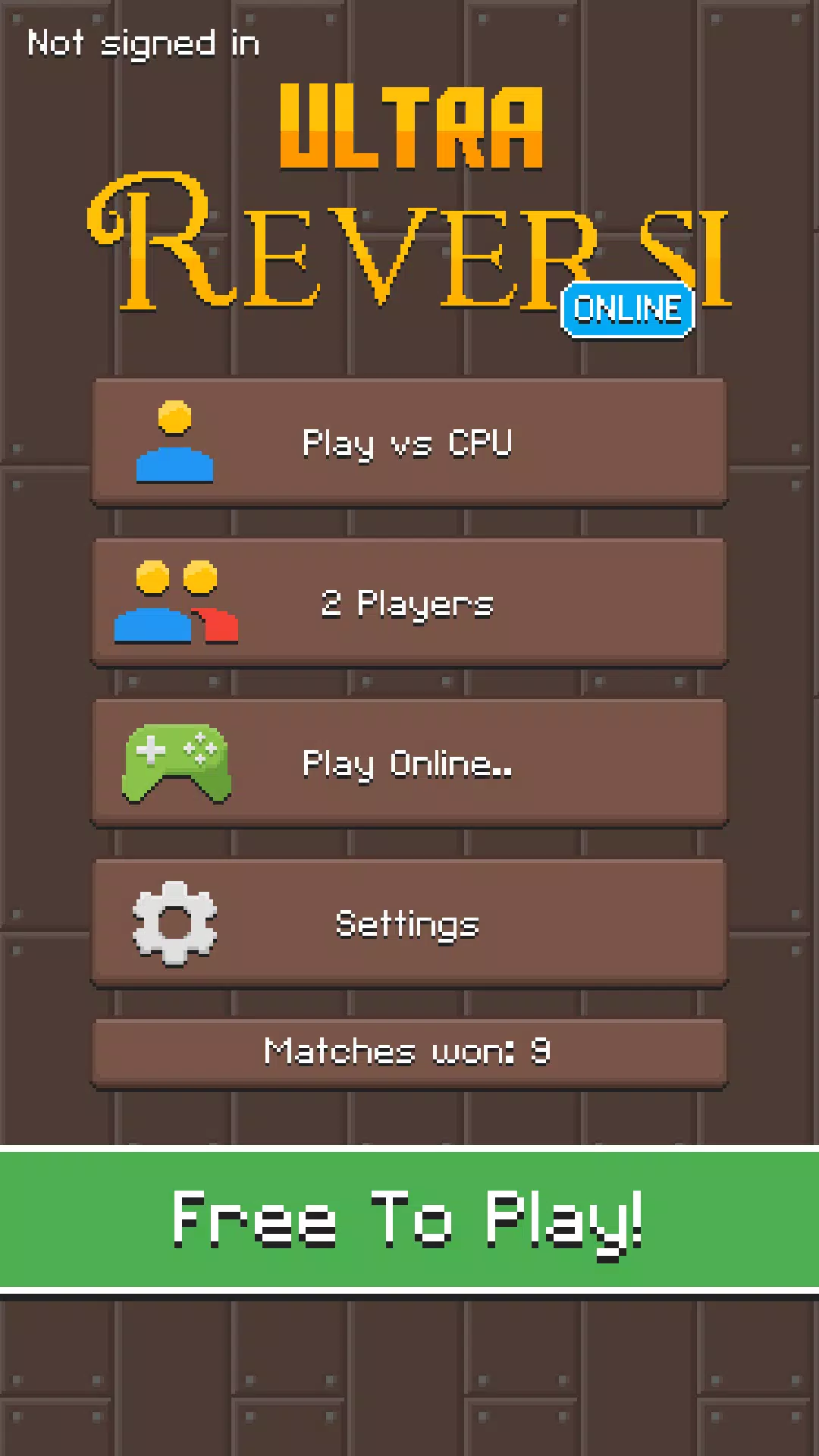Start a Play vs CPU game

point(409,443)
